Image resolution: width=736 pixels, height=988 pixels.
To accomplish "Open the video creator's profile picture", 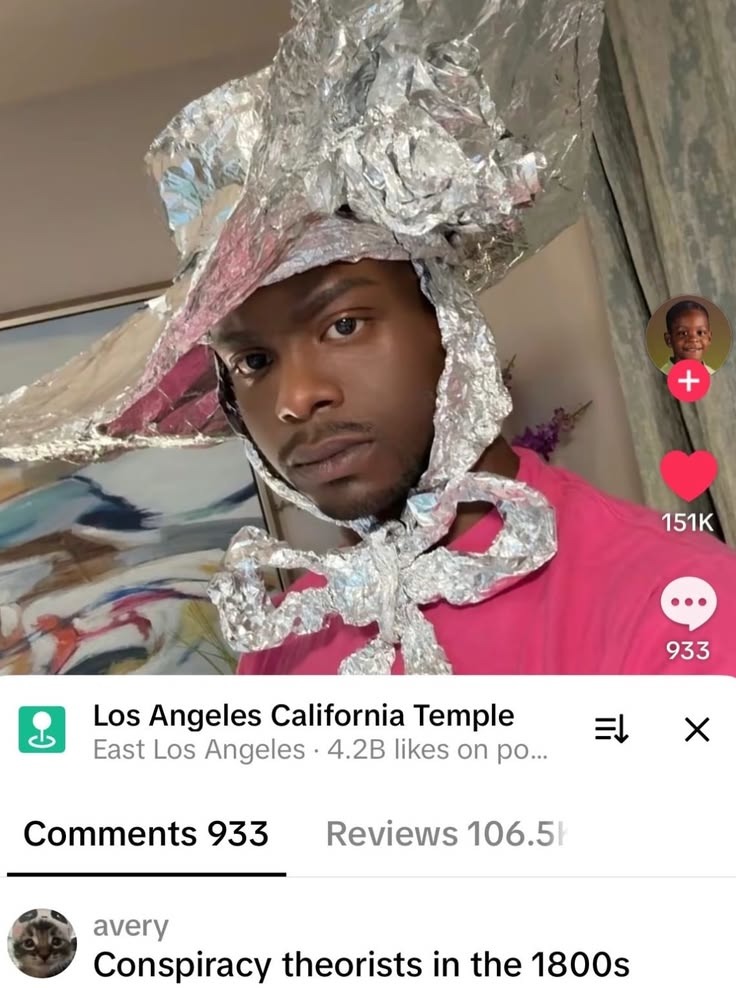I will coord(687,336).
